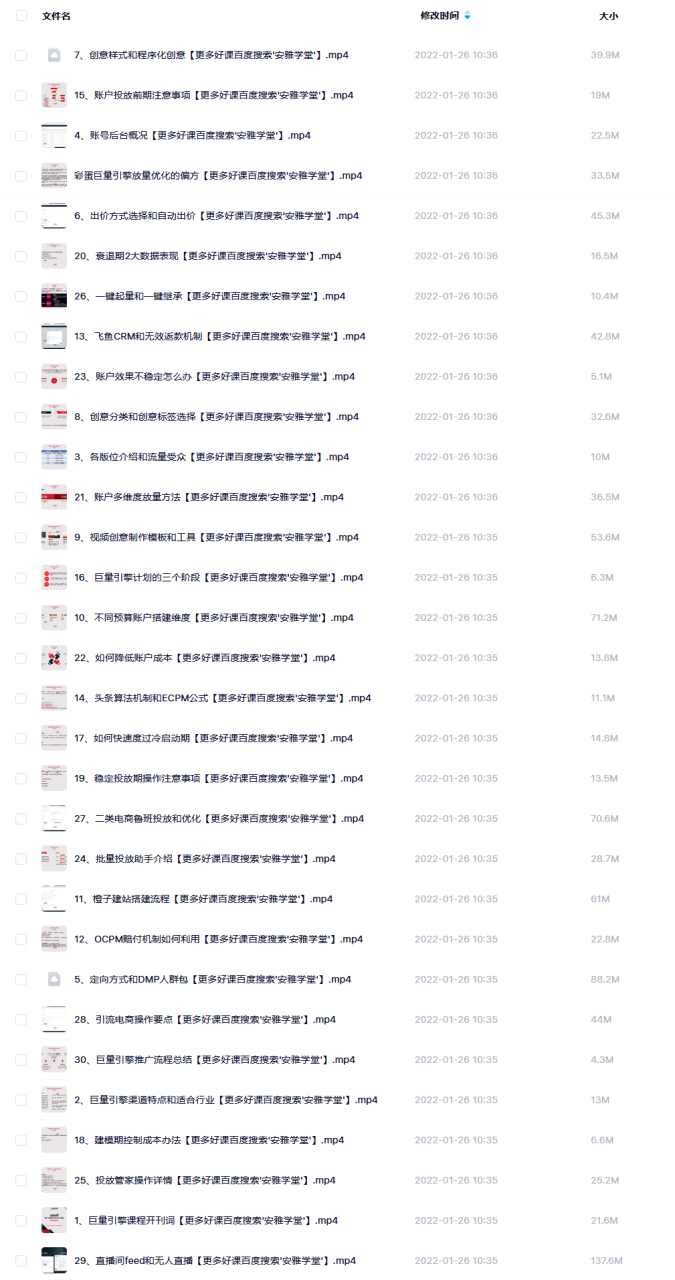675x1280 pixels.
Task: Select checkbox for 11、橙子建站搭建流程
Action: [21, 899]
